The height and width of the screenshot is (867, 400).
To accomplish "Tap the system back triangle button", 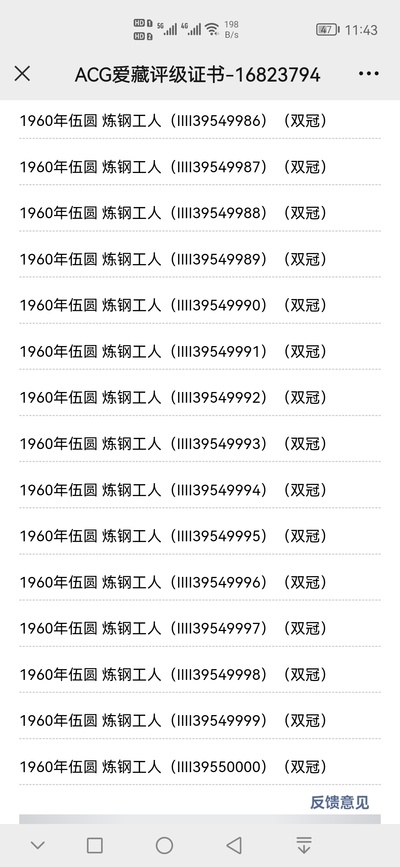I will [x=234, y=845].
